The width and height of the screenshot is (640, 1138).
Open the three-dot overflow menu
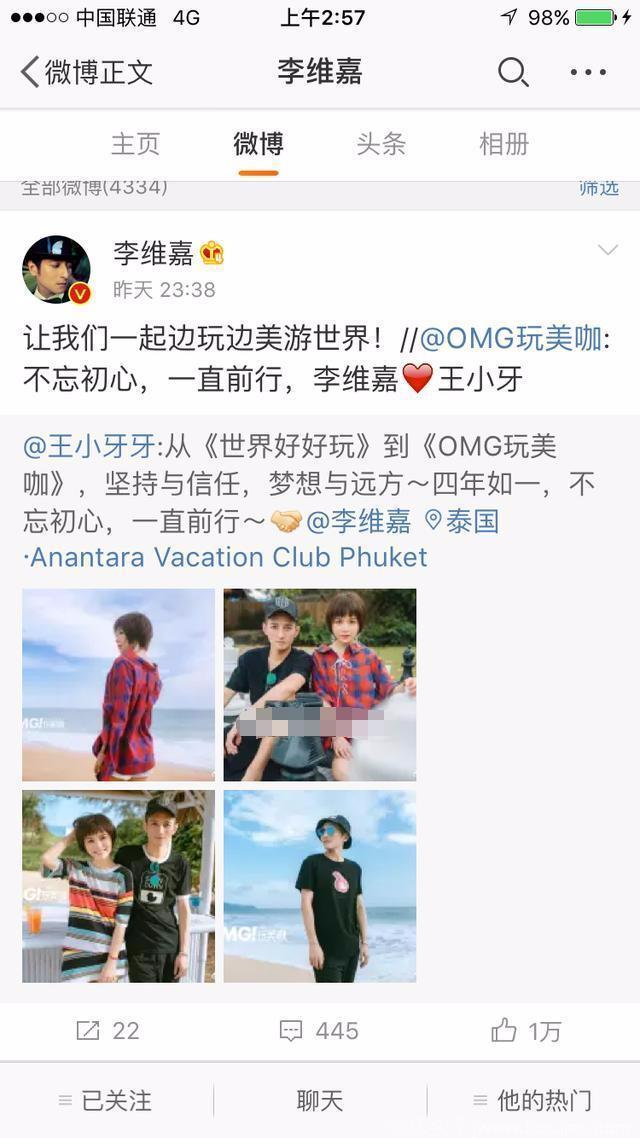coord(588,73)
